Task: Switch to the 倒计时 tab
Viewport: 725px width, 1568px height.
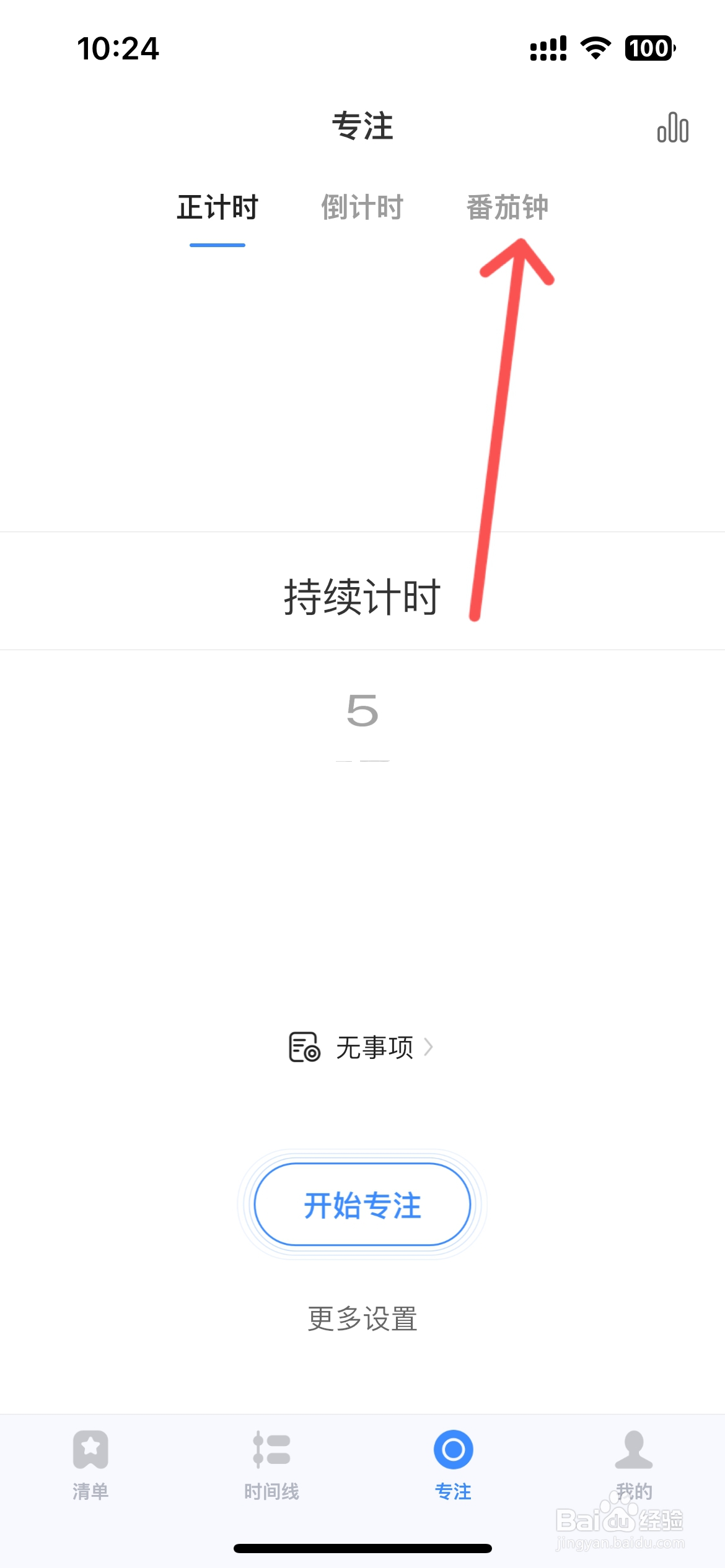Action: [362, 208]
